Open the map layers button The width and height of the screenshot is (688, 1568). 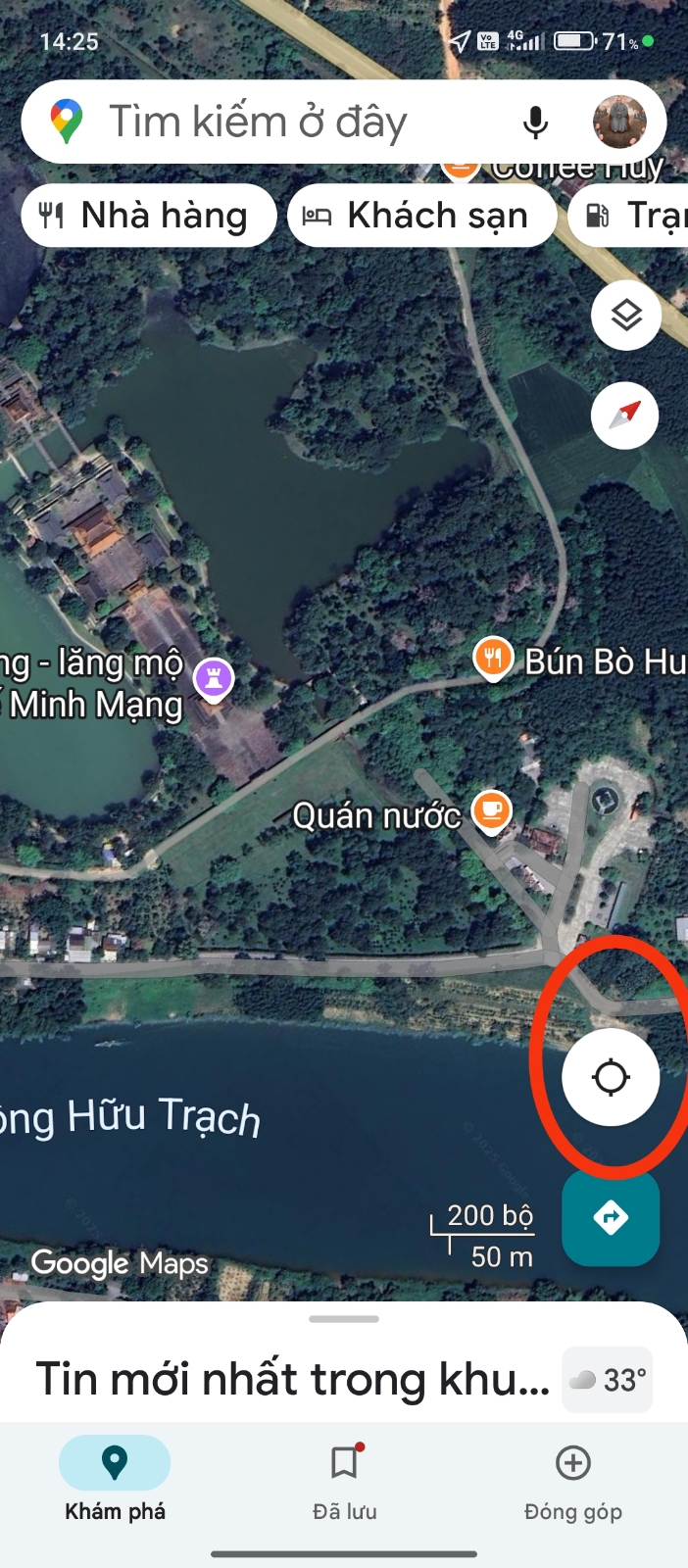click(625, 316)
